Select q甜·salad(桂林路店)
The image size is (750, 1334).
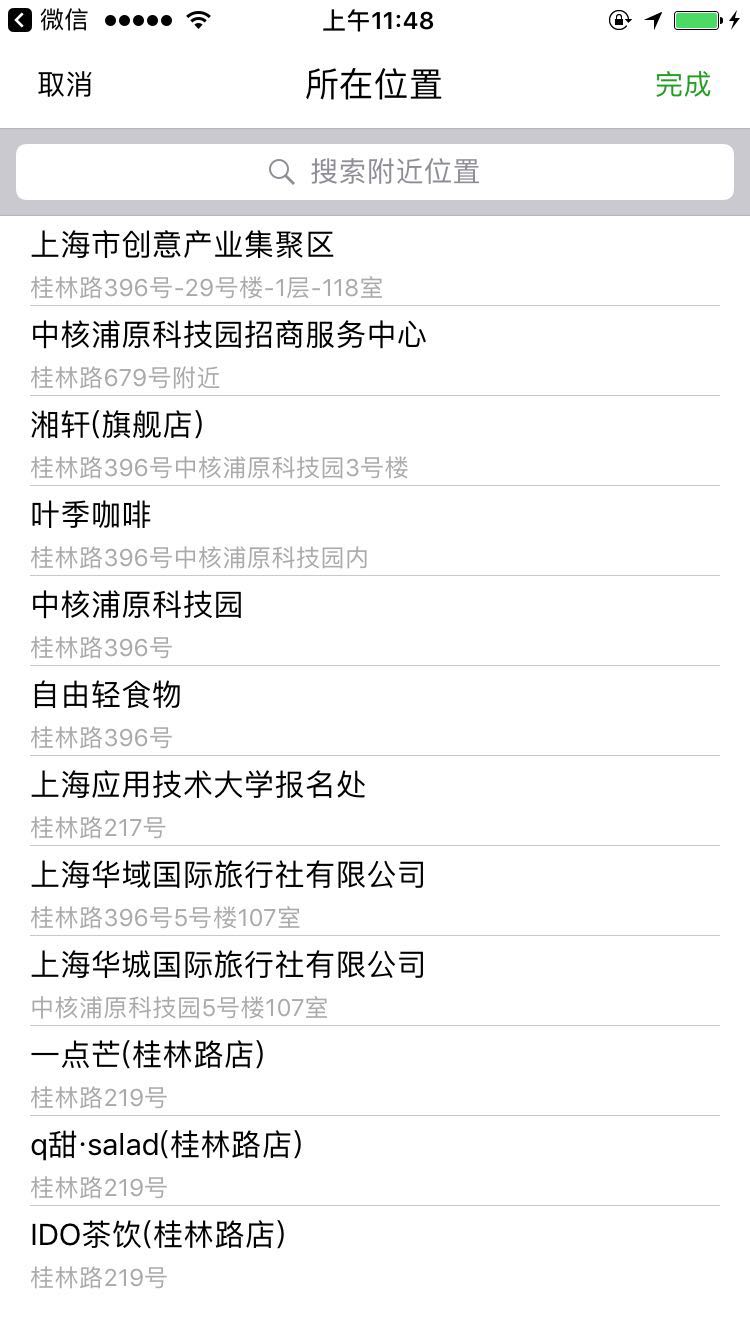[375, 1161]
